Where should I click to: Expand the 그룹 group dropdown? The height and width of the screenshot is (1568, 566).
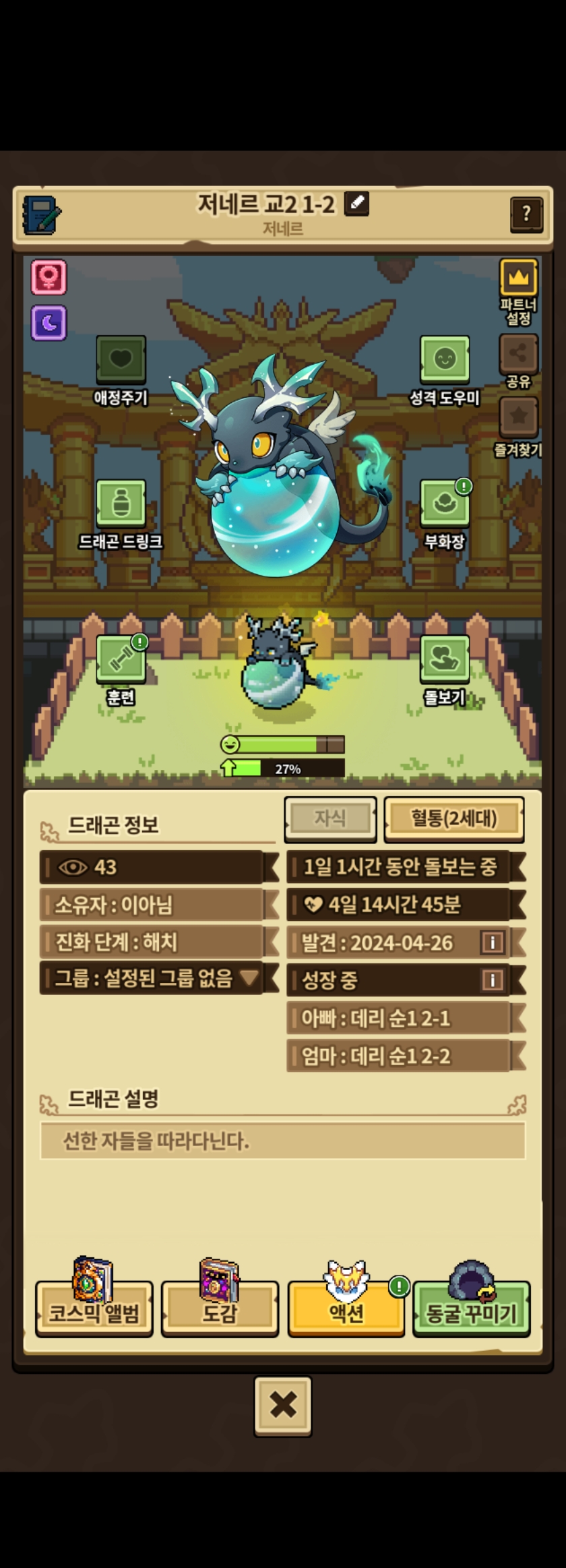click(x=249, y=977)
